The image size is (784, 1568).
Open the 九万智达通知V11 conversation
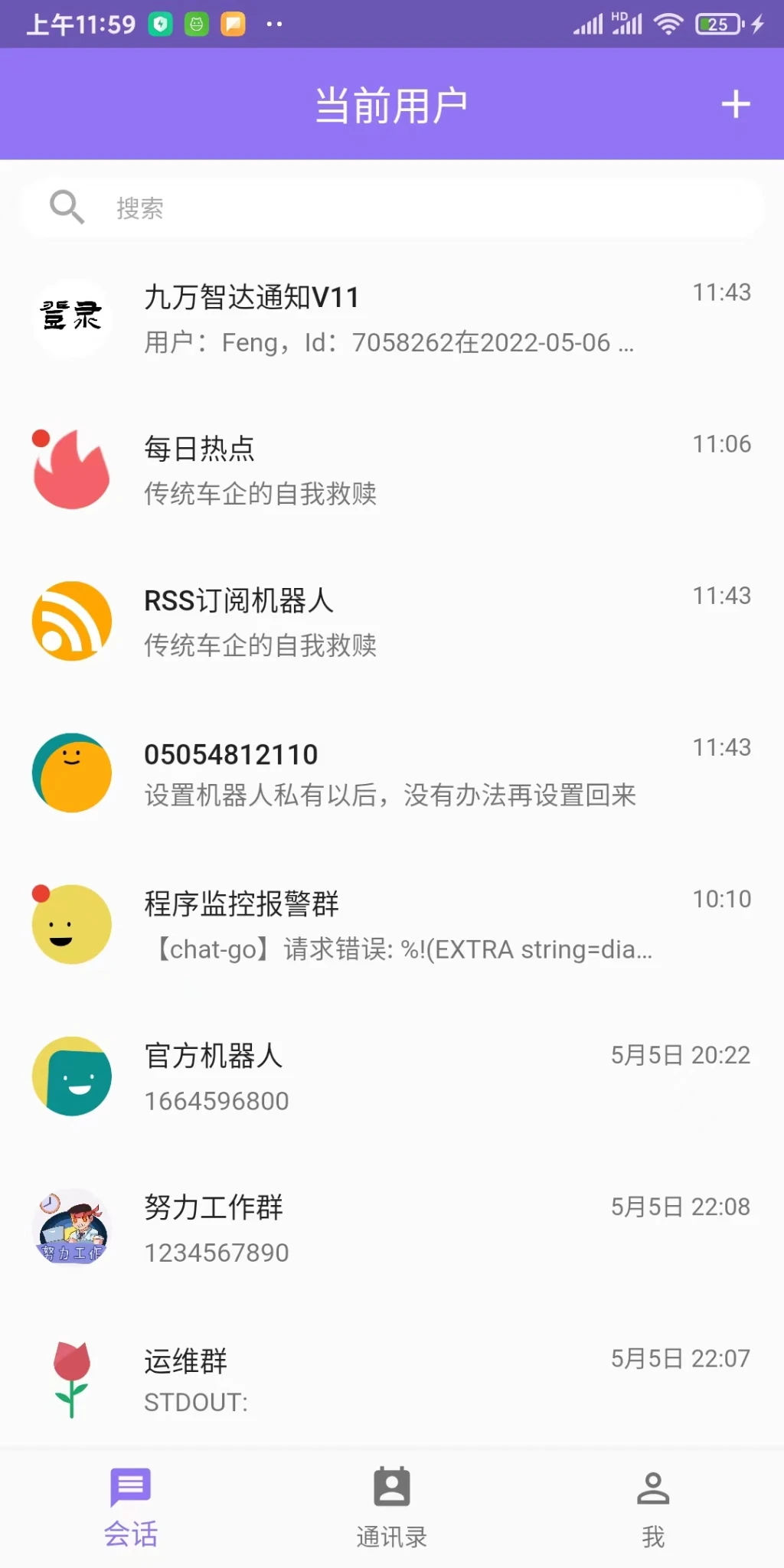pyautogui.click(x=392, y=318)
